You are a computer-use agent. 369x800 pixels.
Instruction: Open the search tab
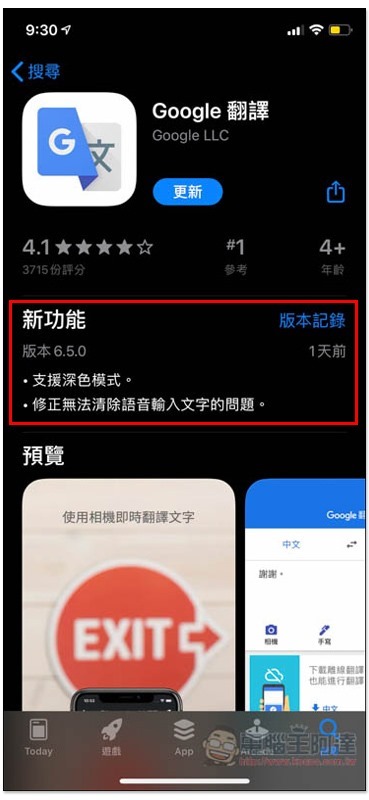329,736
